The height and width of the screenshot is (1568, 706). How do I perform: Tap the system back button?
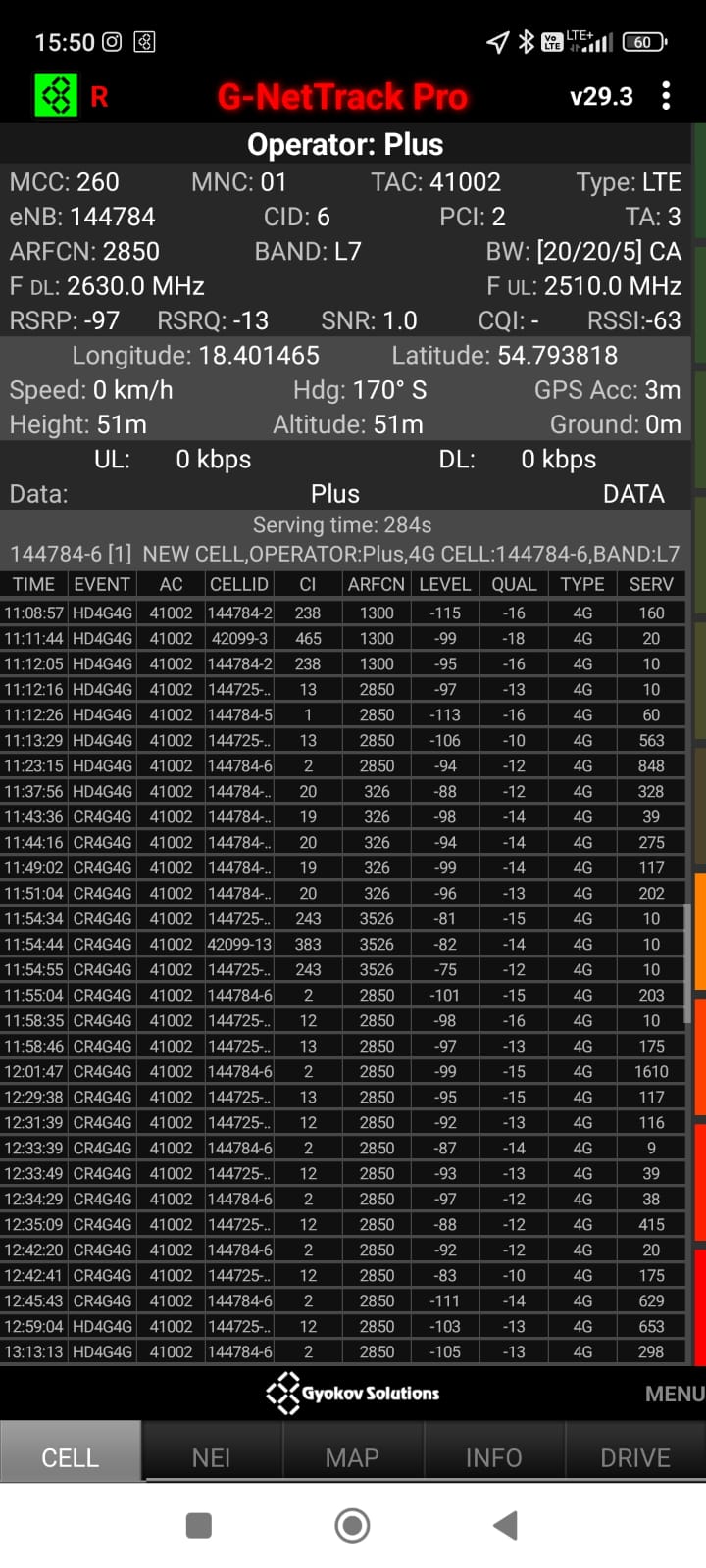505,1525
